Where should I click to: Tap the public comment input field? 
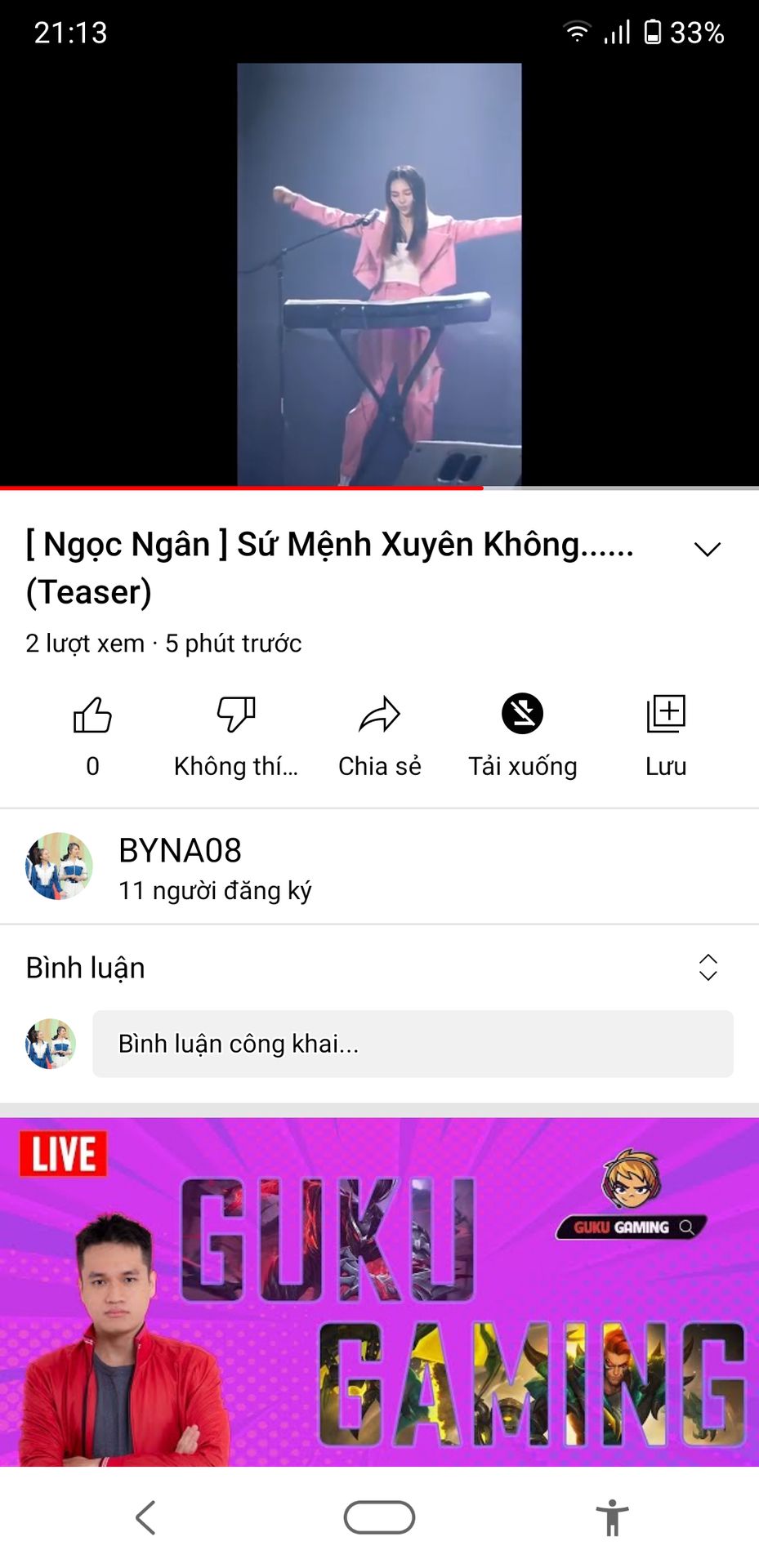point(413,1044)
